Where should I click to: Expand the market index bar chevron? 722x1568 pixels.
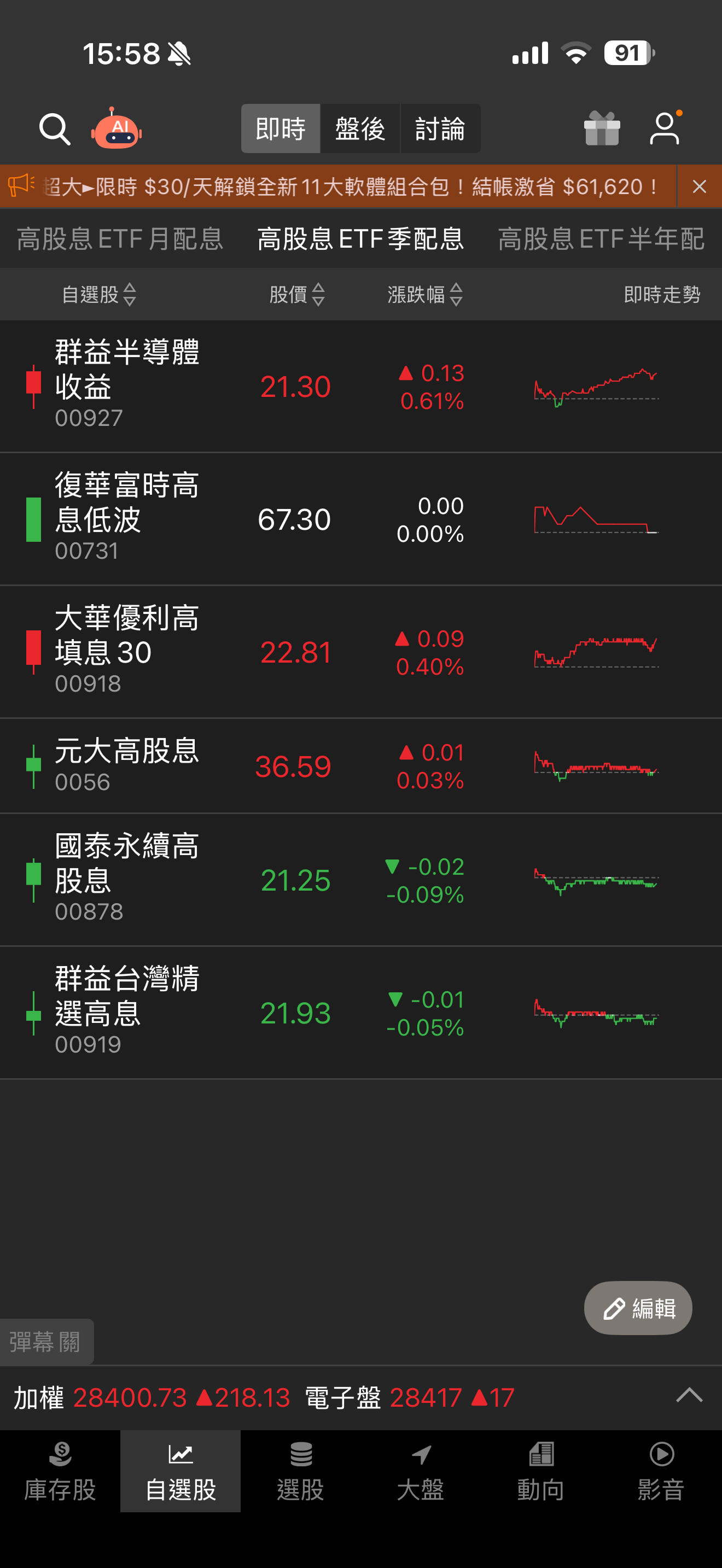[x=689, y=1397]
